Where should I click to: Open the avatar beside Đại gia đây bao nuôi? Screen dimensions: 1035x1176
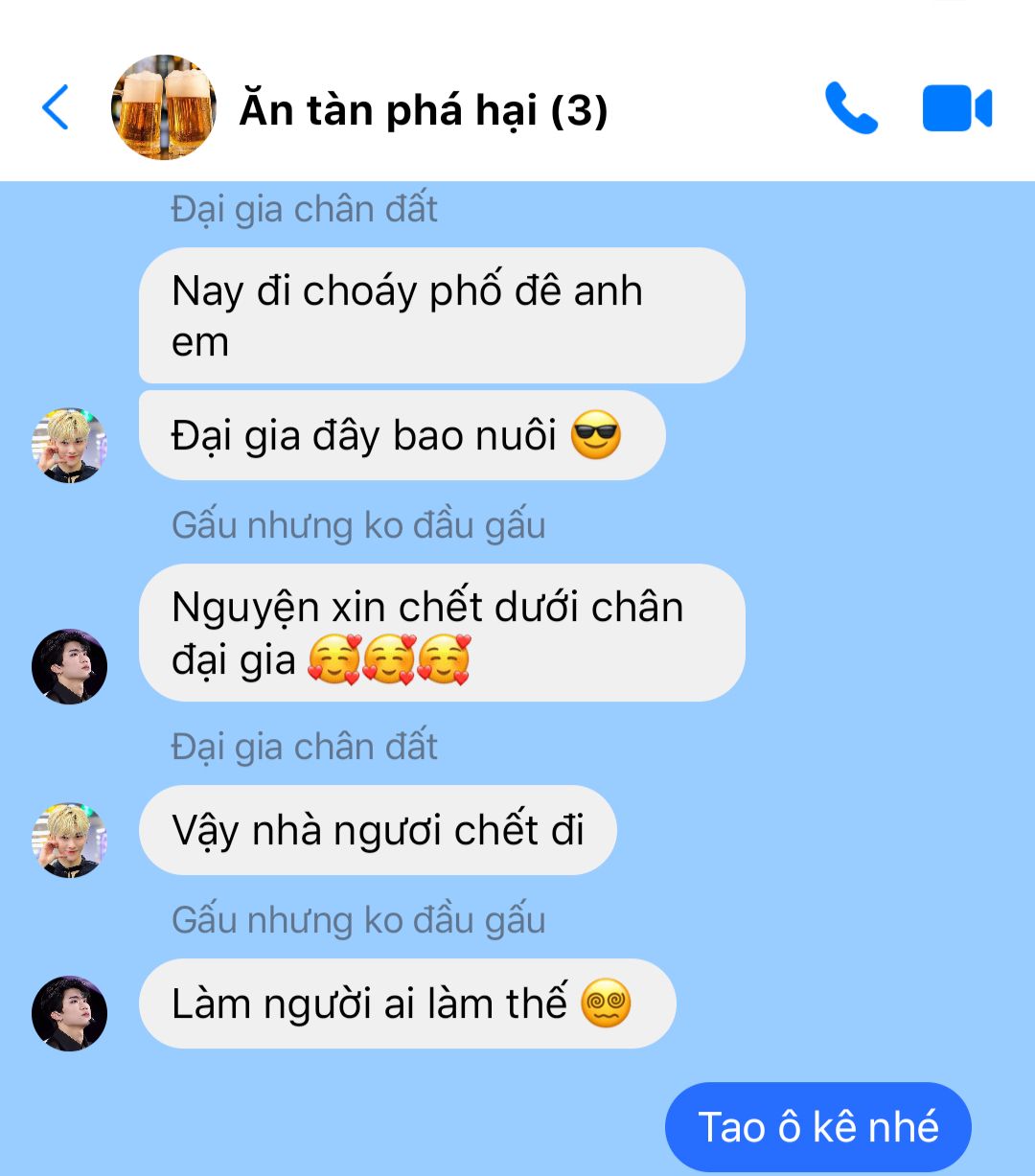click(69, 445)
